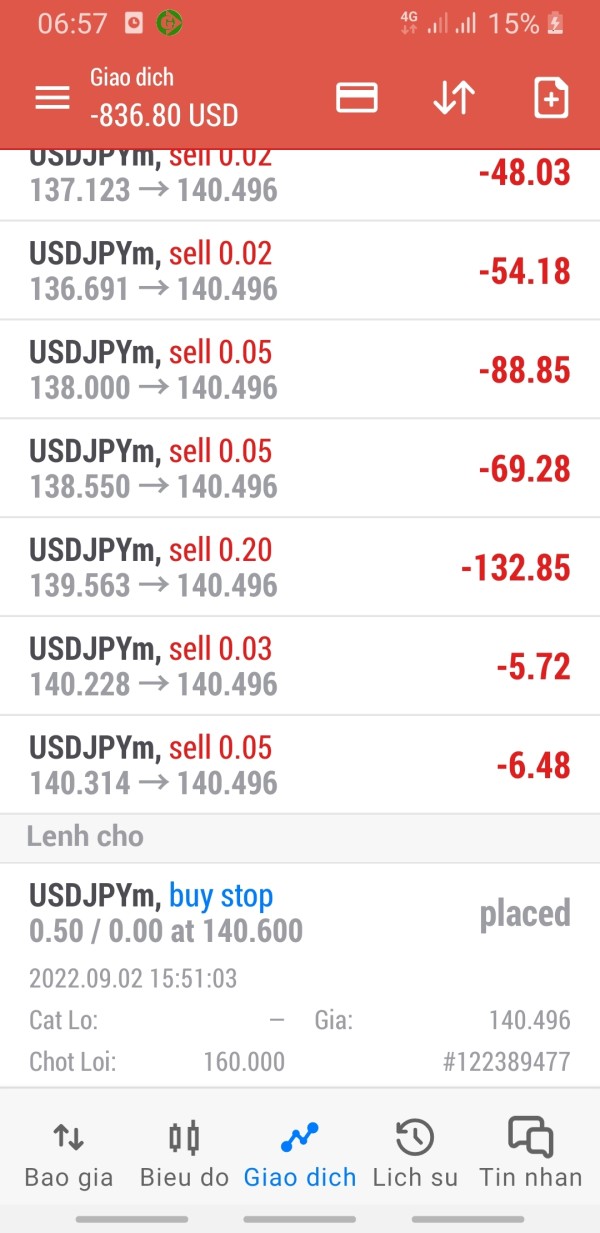This screenshot has width=600, height=1233.
Task: Switch to the Tin nhan tab
Action: click(x=530, y=1153)
